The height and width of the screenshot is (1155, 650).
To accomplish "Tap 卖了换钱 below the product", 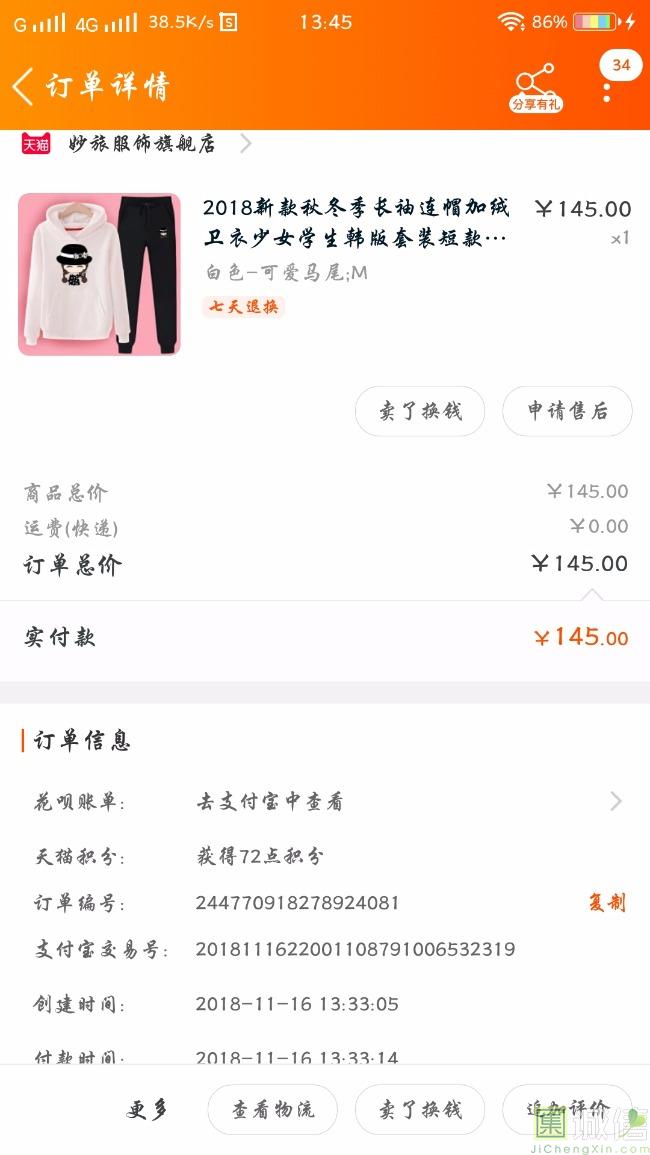I will (x=420, y=411).
